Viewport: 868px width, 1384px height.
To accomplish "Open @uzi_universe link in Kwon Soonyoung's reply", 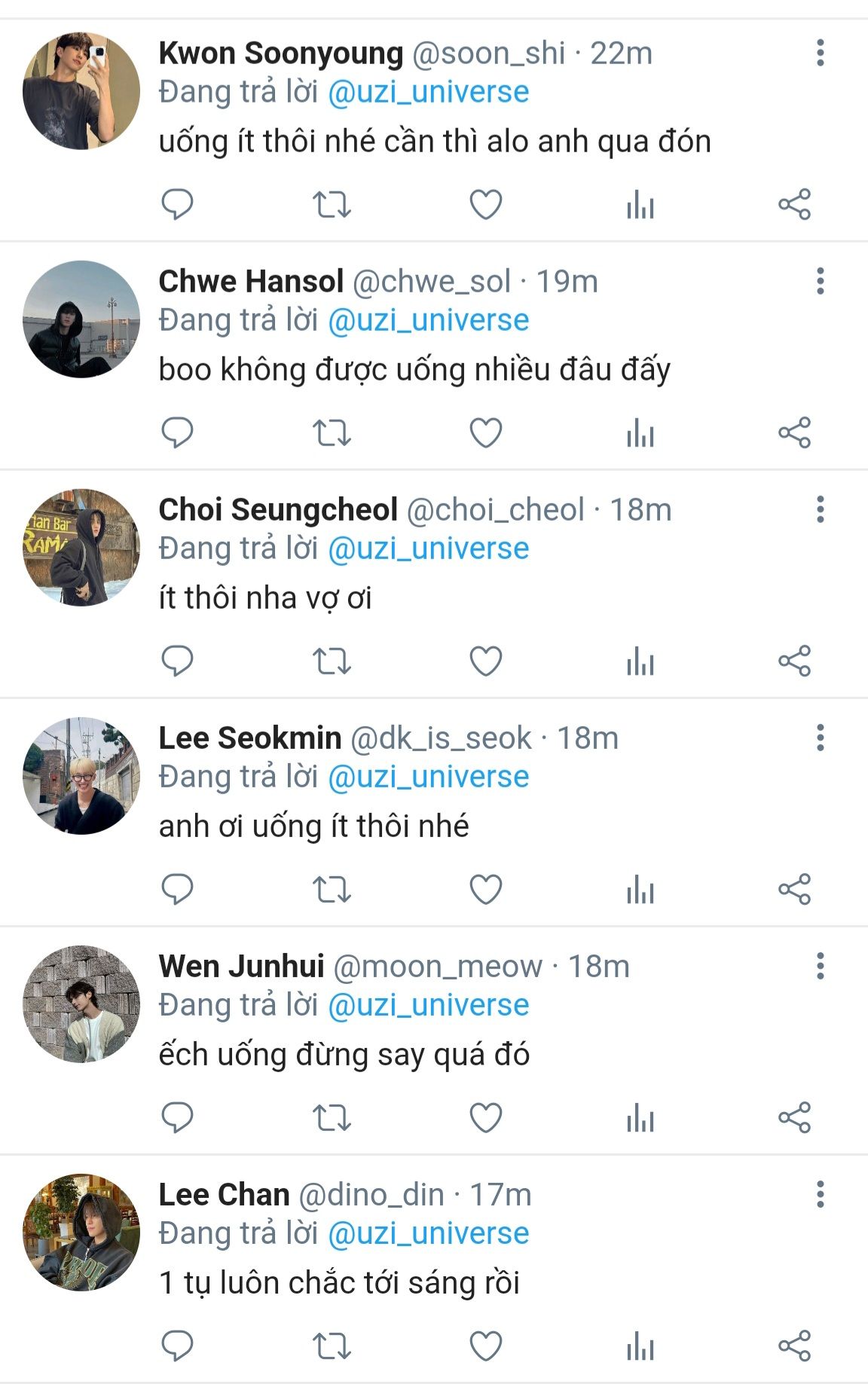I will [x=428, y=92].
